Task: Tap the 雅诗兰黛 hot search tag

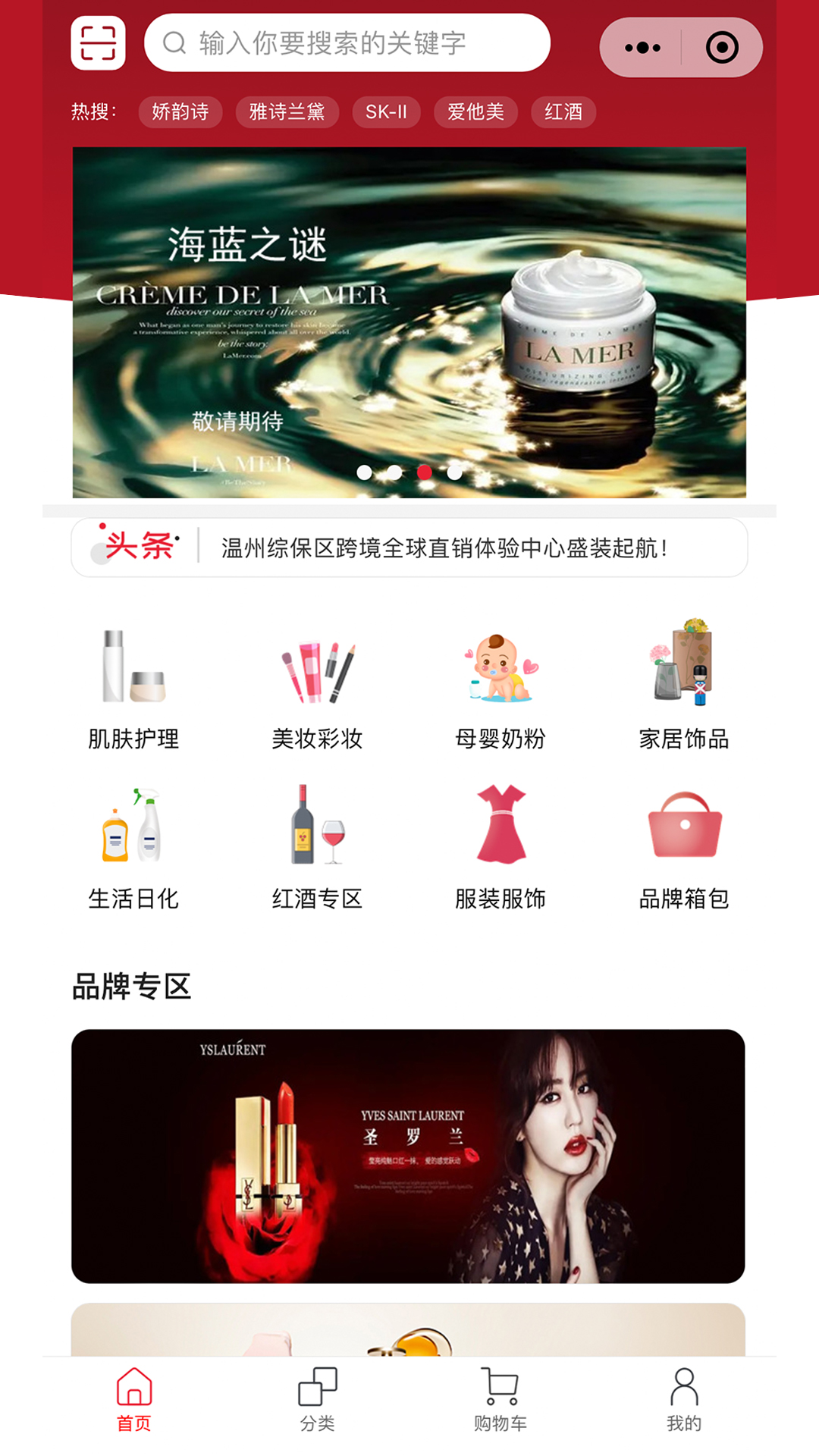Action: pyautogui.click(x=287, y=111)
